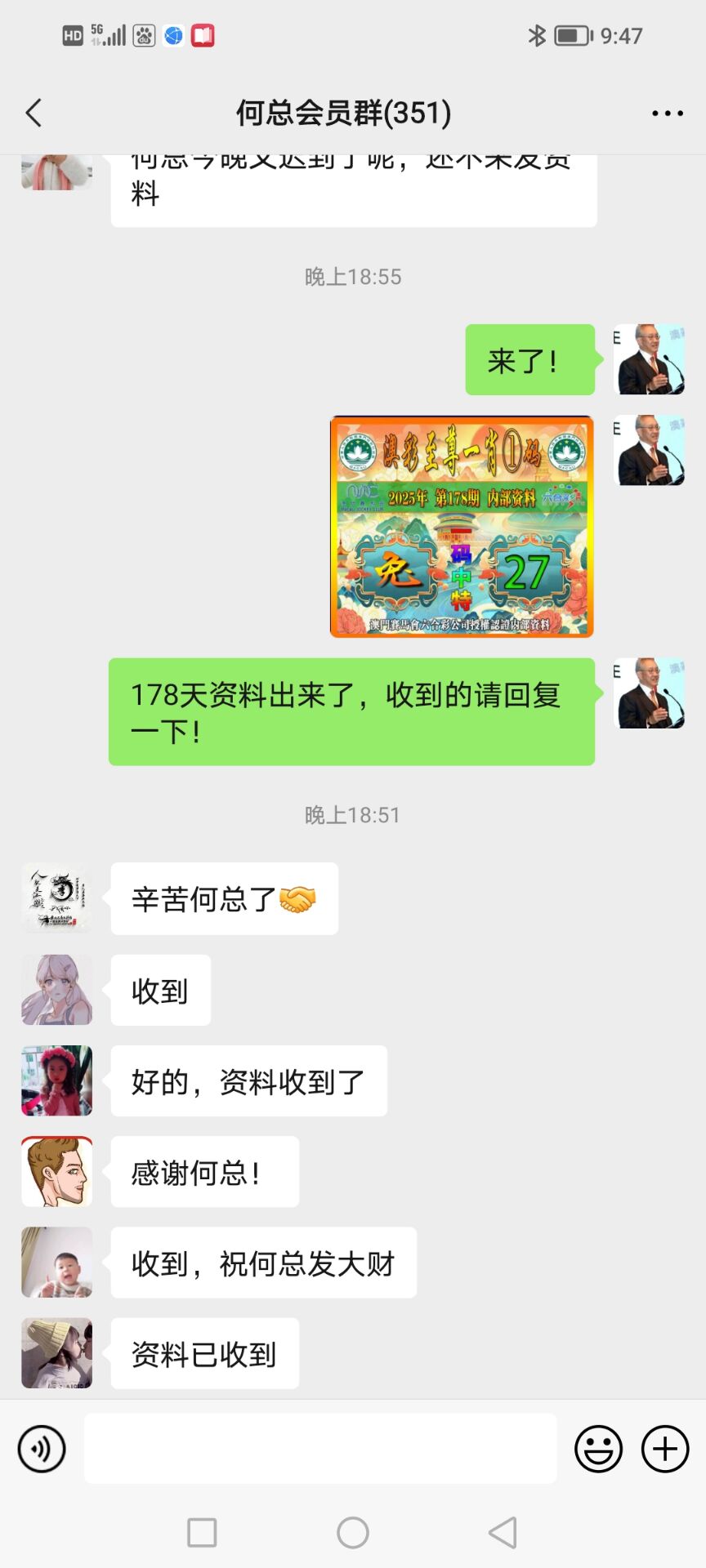The height and width of the screenshot is (1568, 706).
Task: Open the recent apps view
Action: pos(202,1533)
